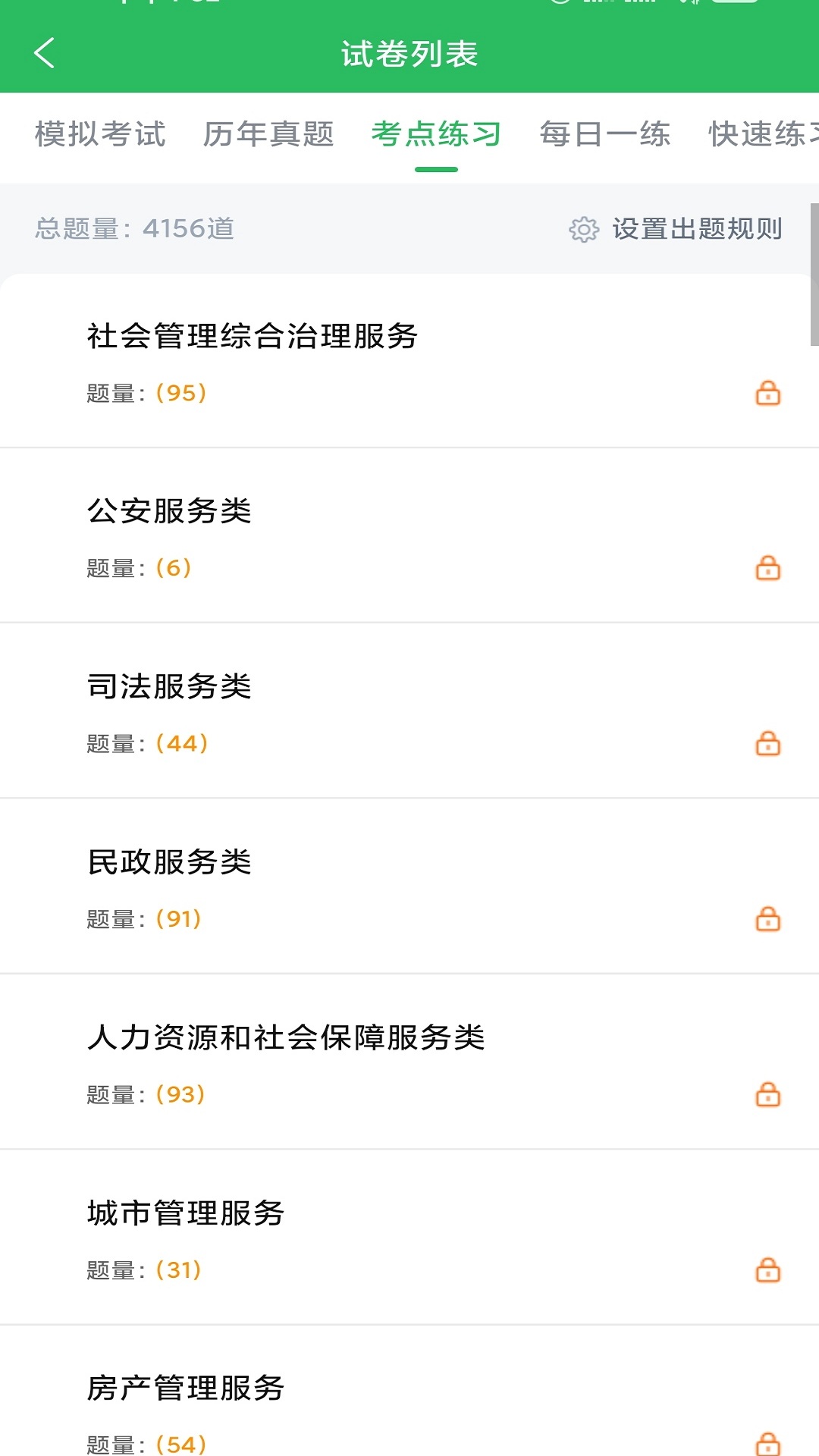Unlock 社会管理综合治理服务 via its lock icon
This screenshot has height=1456, width=819.
click(768, 393)
